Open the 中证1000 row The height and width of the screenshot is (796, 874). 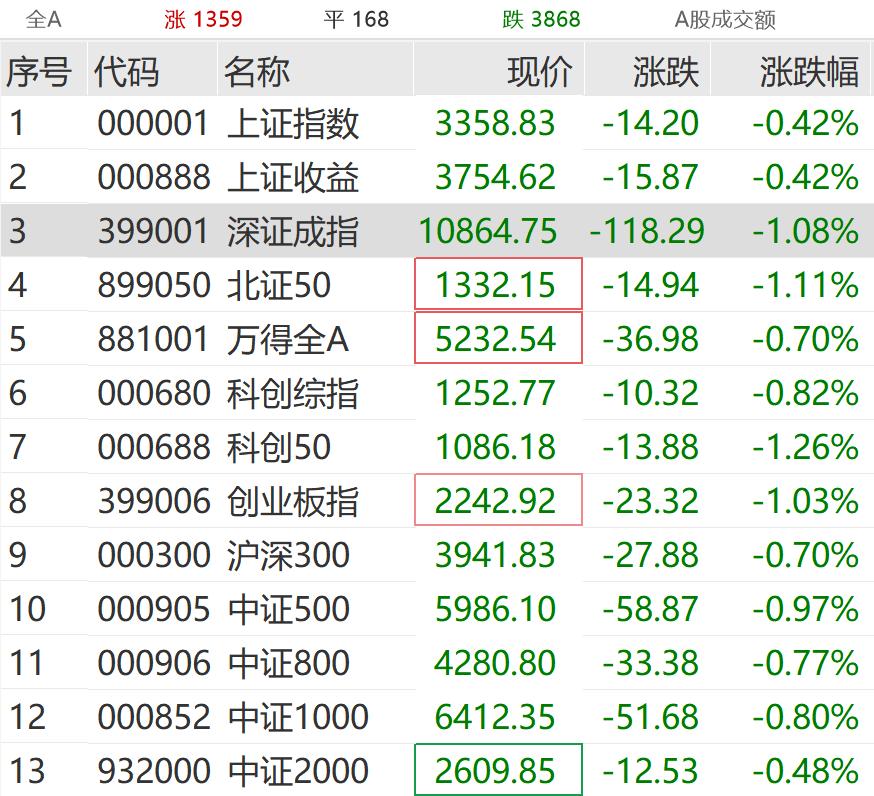coord(298,717)
